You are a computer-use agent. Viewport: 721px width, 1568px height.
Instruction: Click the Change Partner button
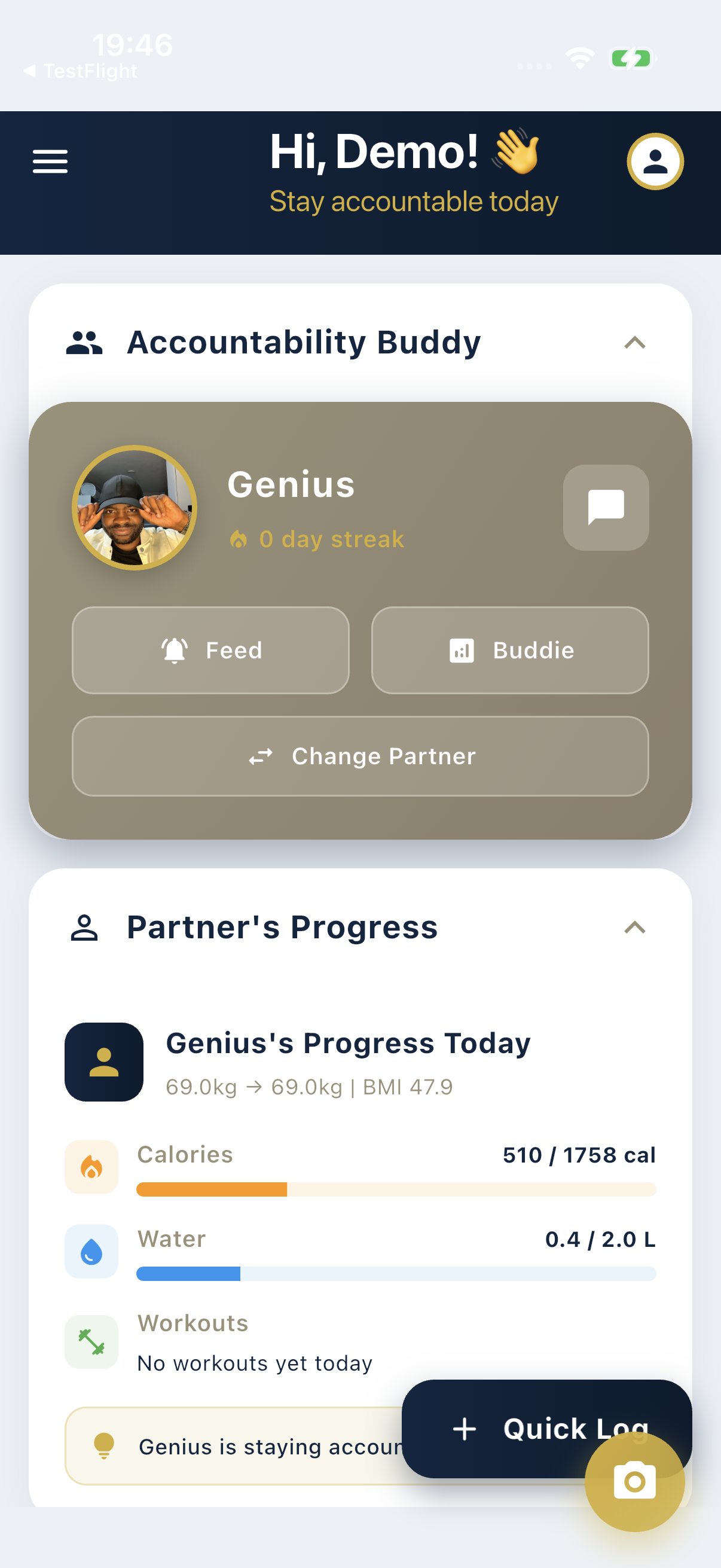coord(360,756)
